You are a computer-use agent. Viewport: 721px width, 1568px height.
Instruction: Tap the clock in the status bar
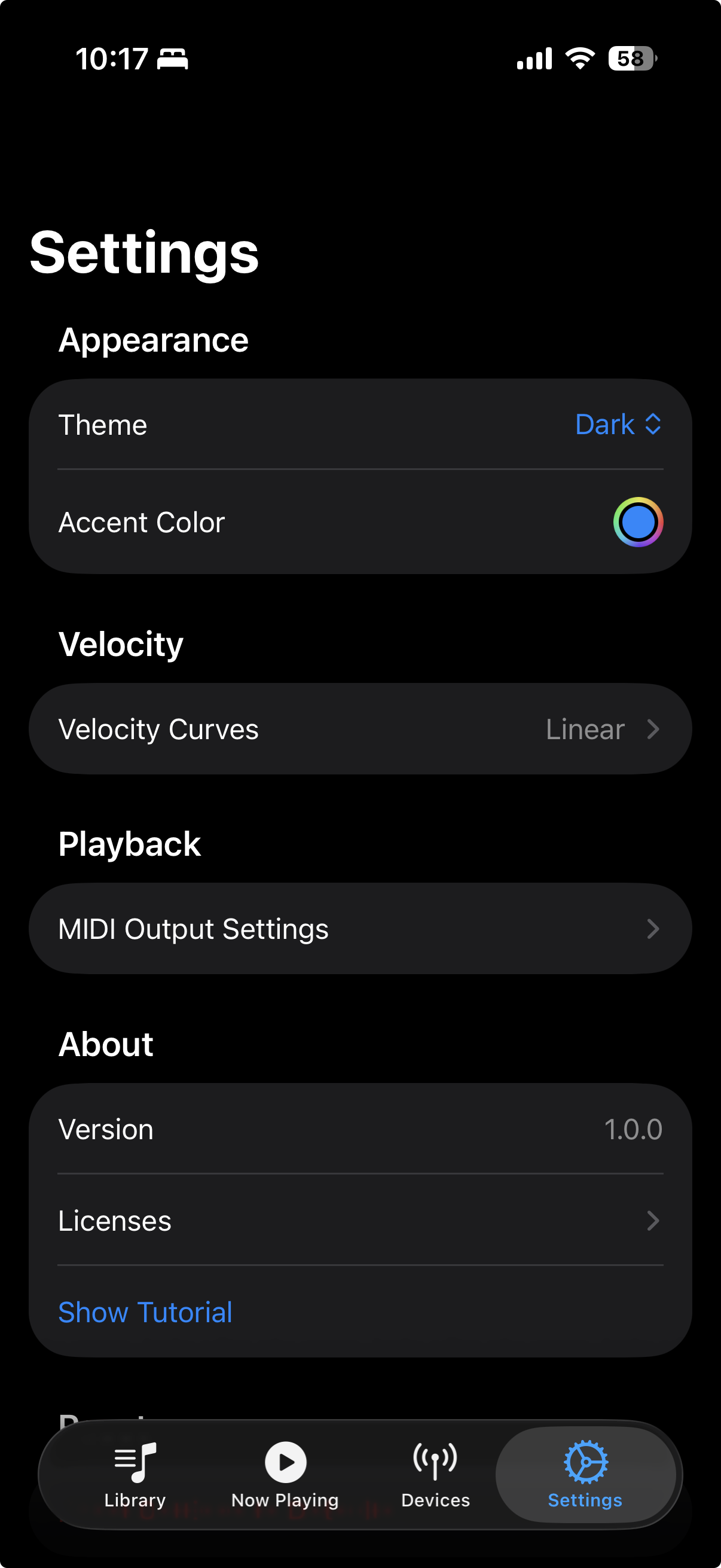coord(113,59)
